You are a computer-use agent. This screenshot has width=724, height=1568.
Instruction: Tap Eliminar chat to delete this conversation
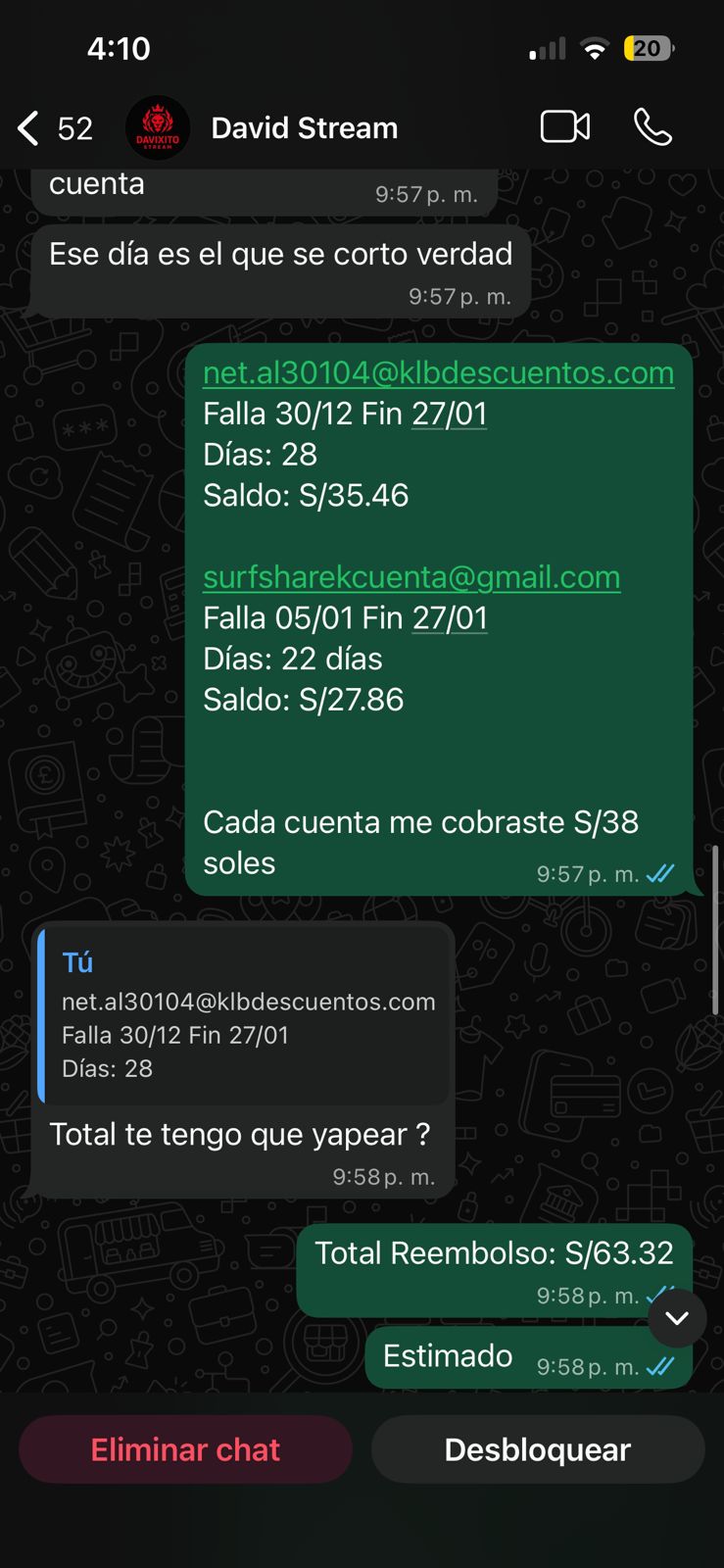185,1449
